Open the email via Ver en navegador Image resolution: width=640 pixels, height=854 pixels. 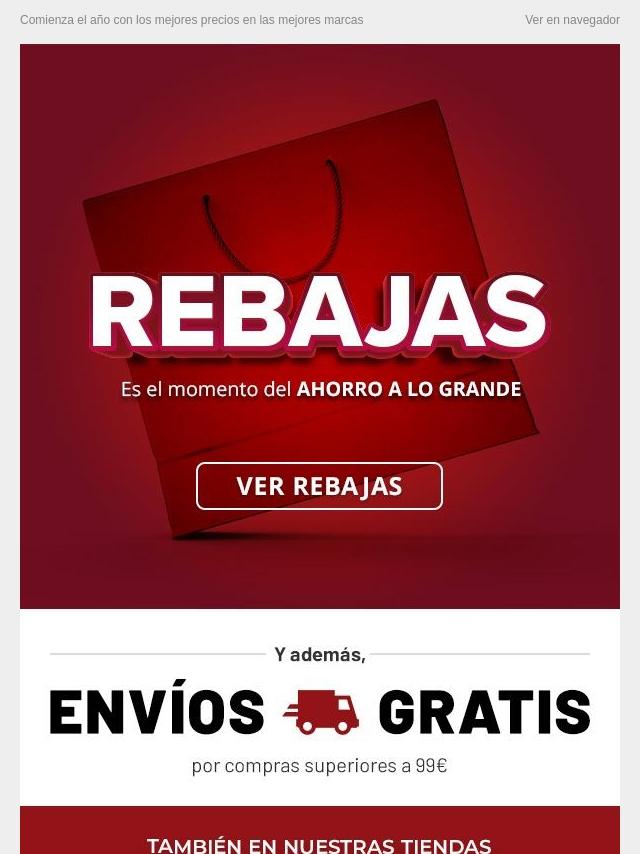pyautogui.click(x=572, y=20)
